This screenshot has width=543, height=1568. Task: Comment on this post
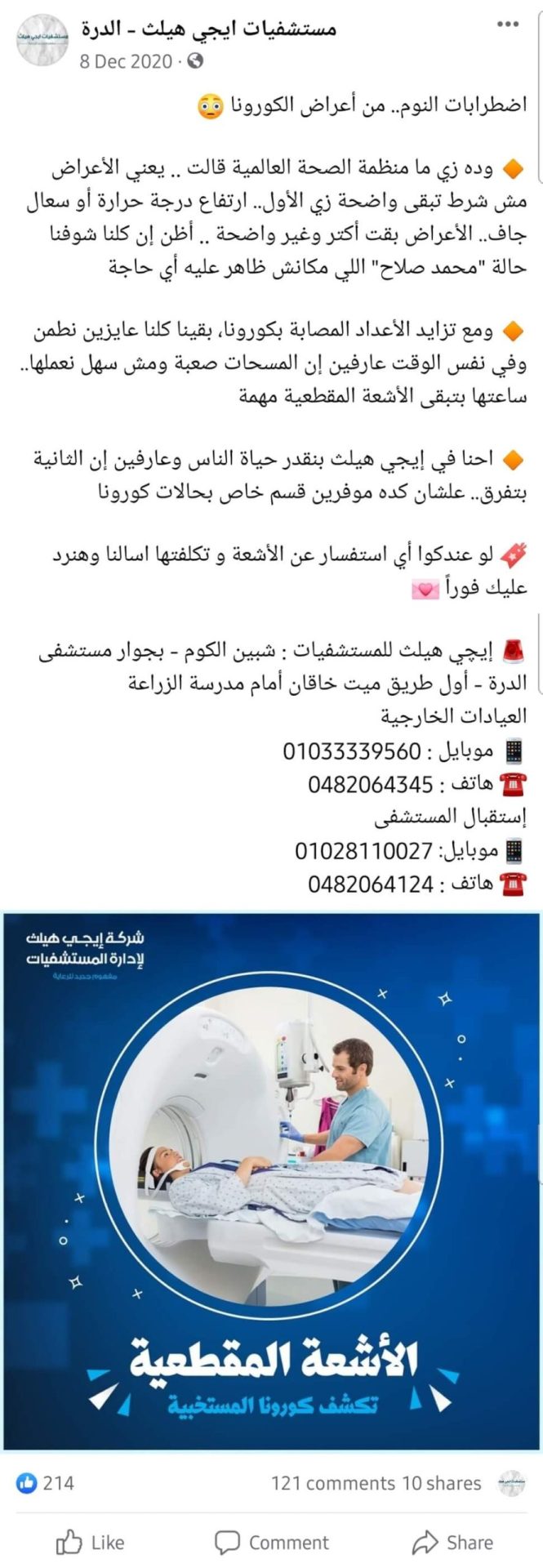272,1542
